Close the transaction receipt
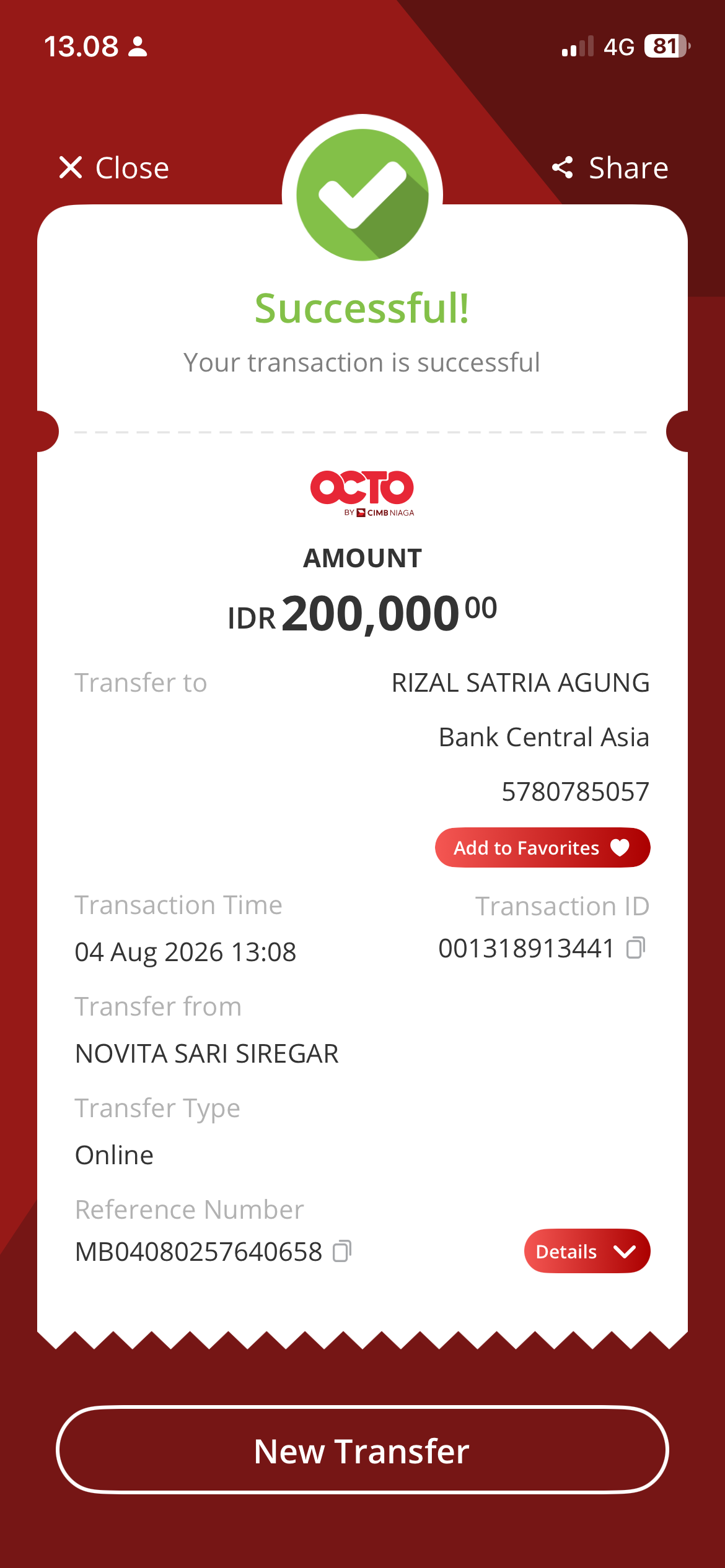This screenshot has height=1568, width=725. point(114,168)
